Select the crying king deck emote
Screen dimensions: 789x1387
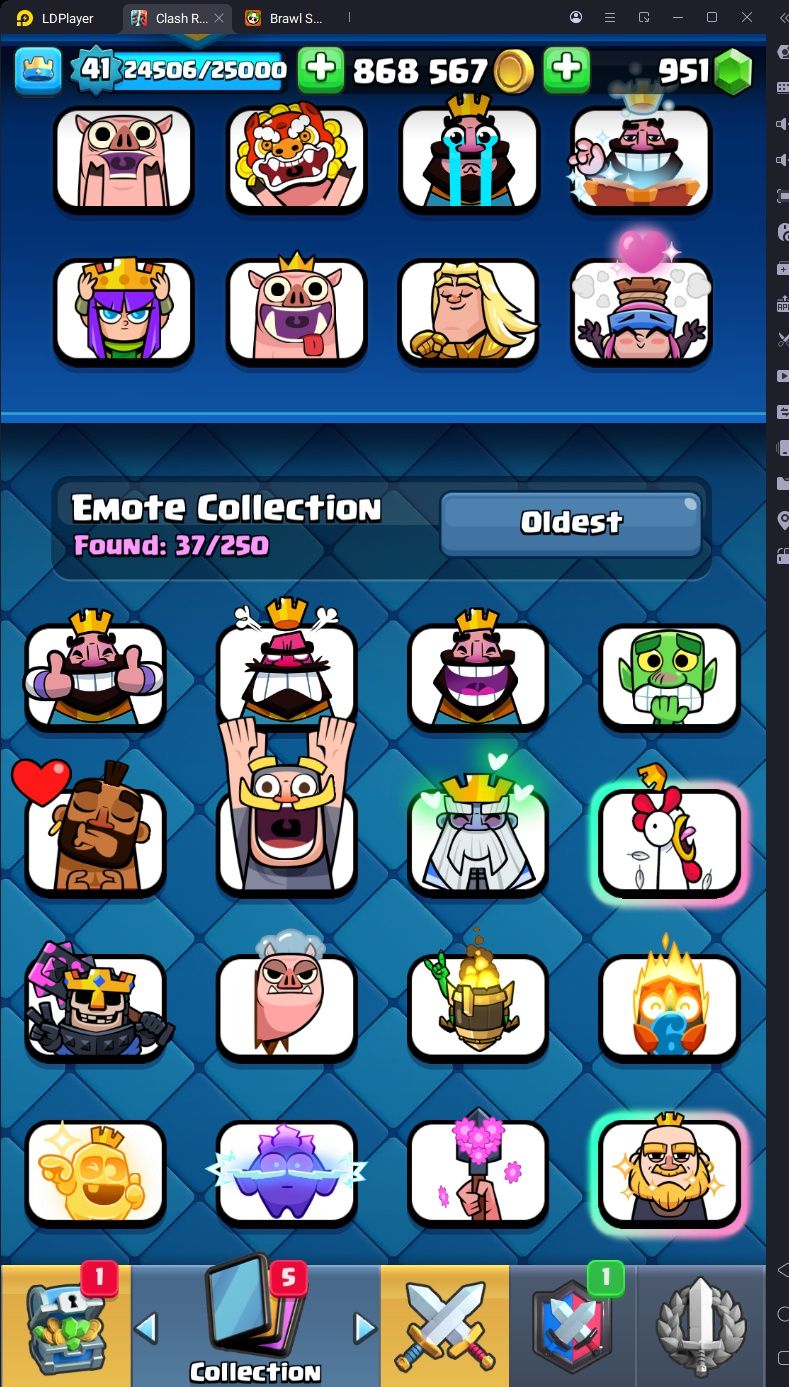click(469, 158)
